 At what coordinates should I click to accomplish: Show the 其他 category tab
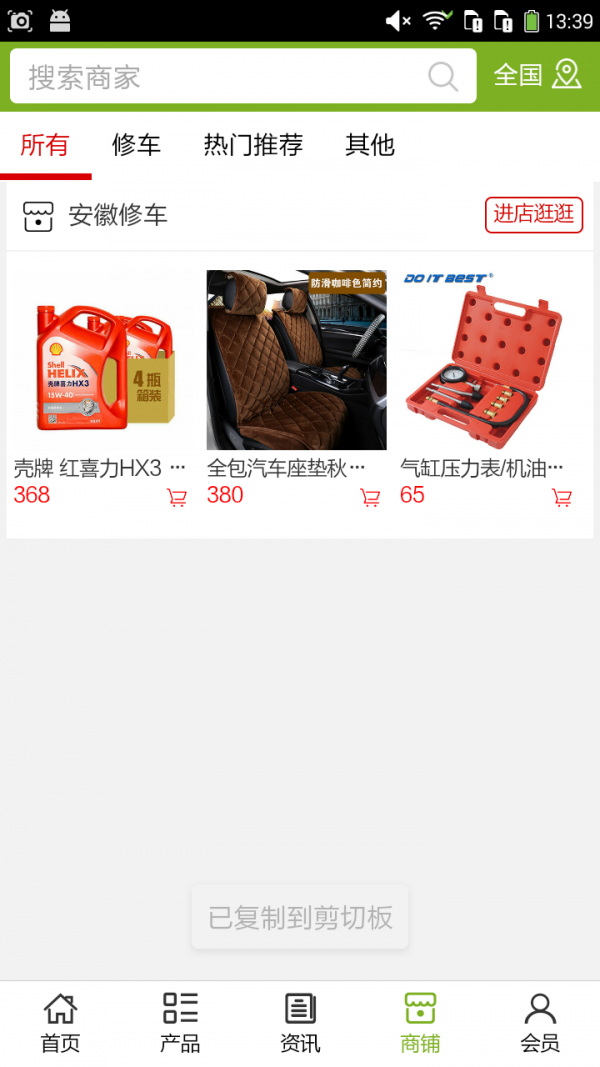(370, 145)
